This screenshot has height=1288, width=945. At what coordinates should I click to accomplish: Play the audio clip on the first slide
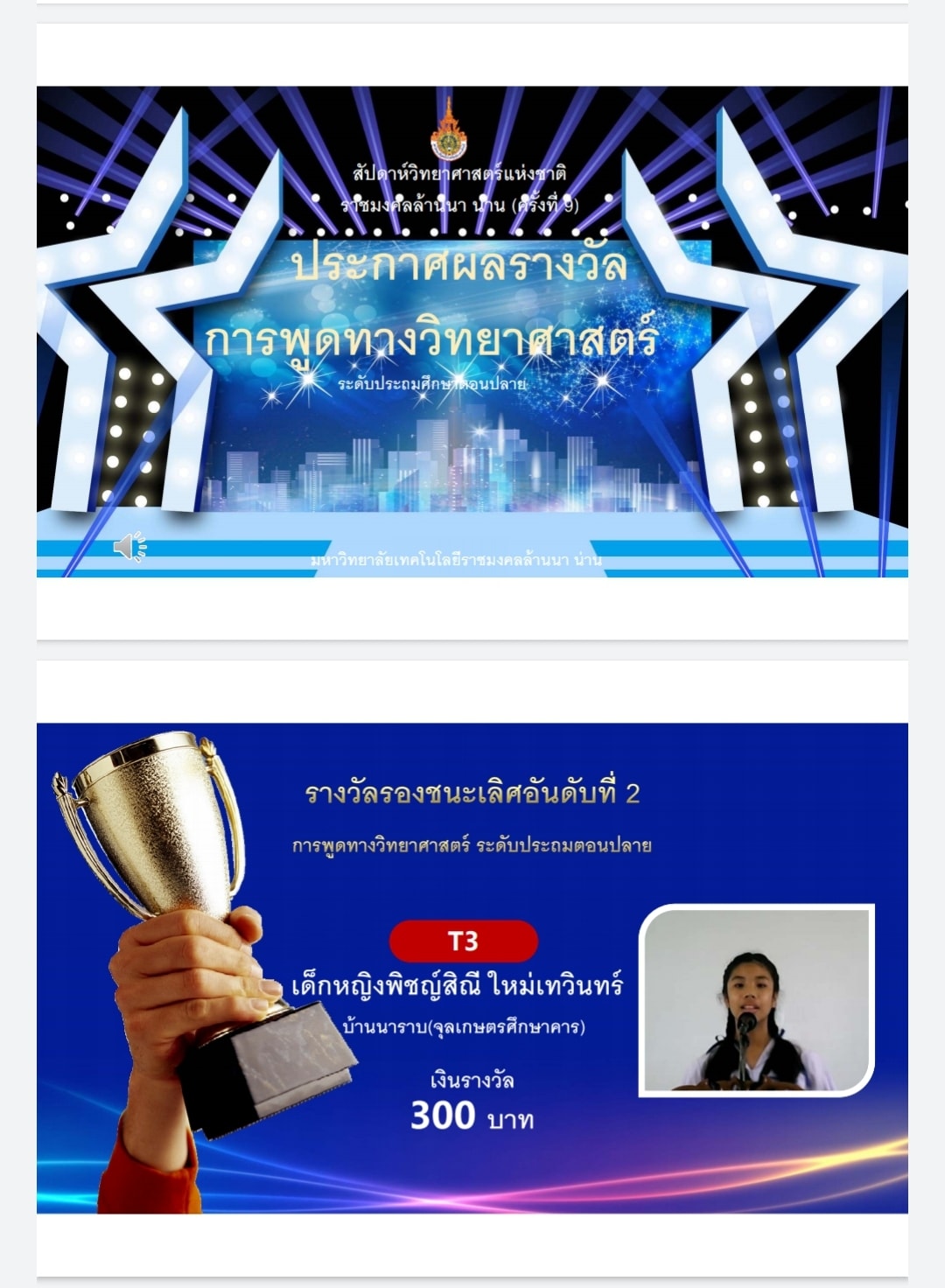pyautogui.click(x=129, y=548)
